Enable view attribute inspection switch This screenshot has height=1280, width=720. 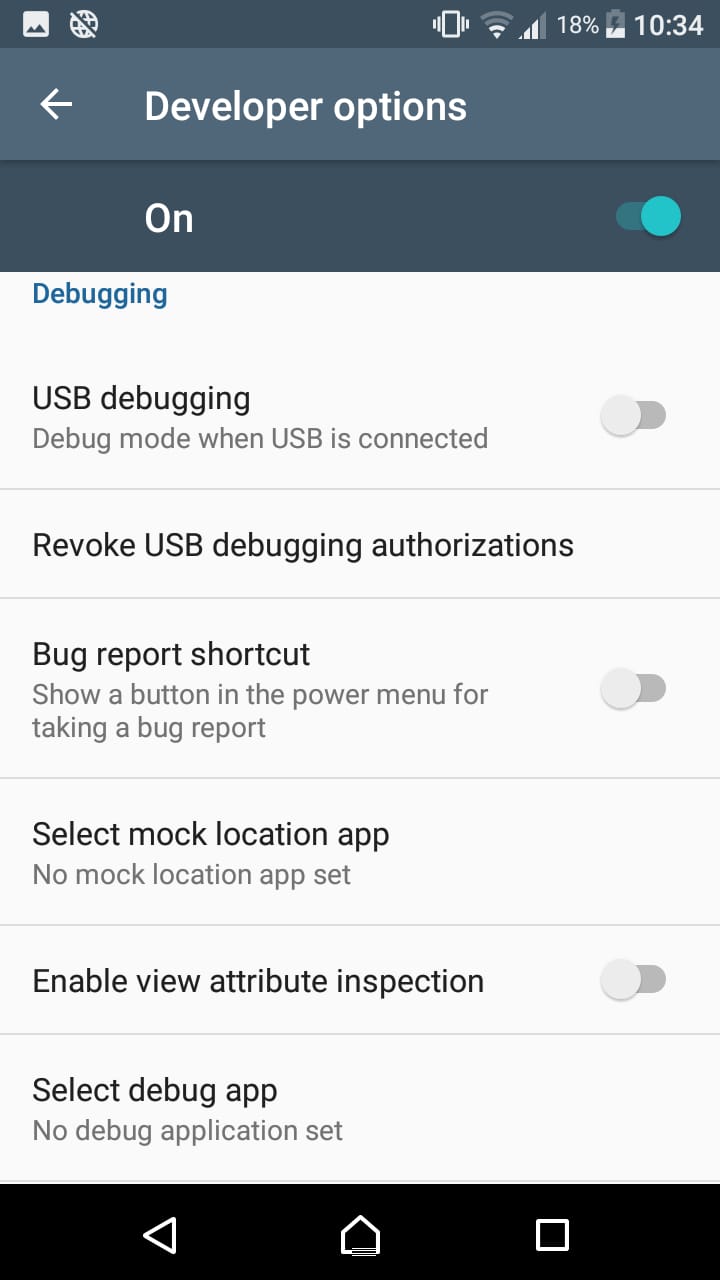point(633,980)
